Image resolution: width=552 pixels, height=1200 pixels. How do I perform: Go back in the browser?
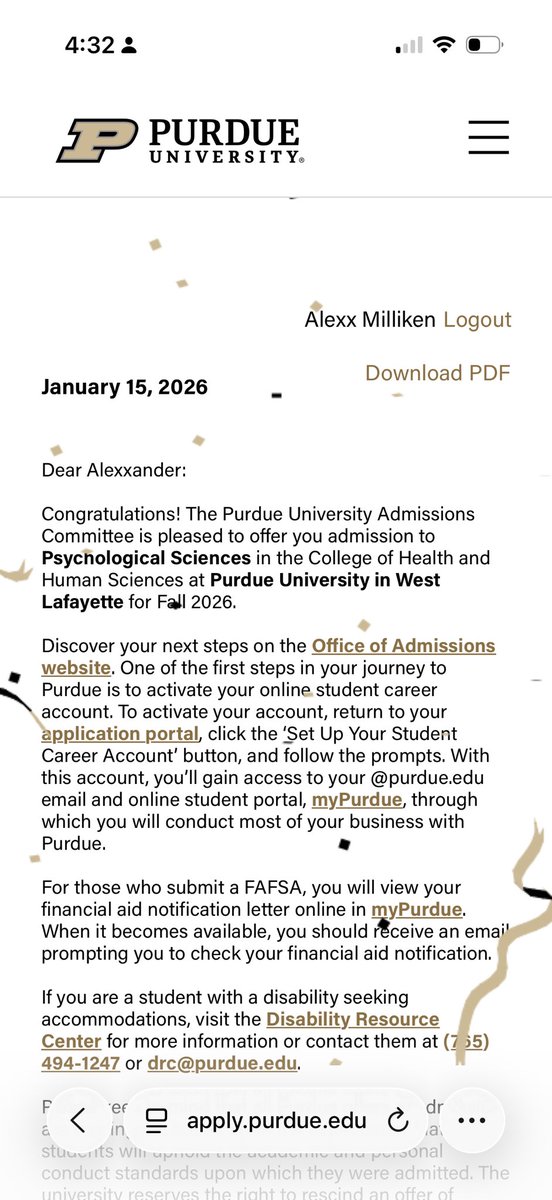[x=79, y=1121]
